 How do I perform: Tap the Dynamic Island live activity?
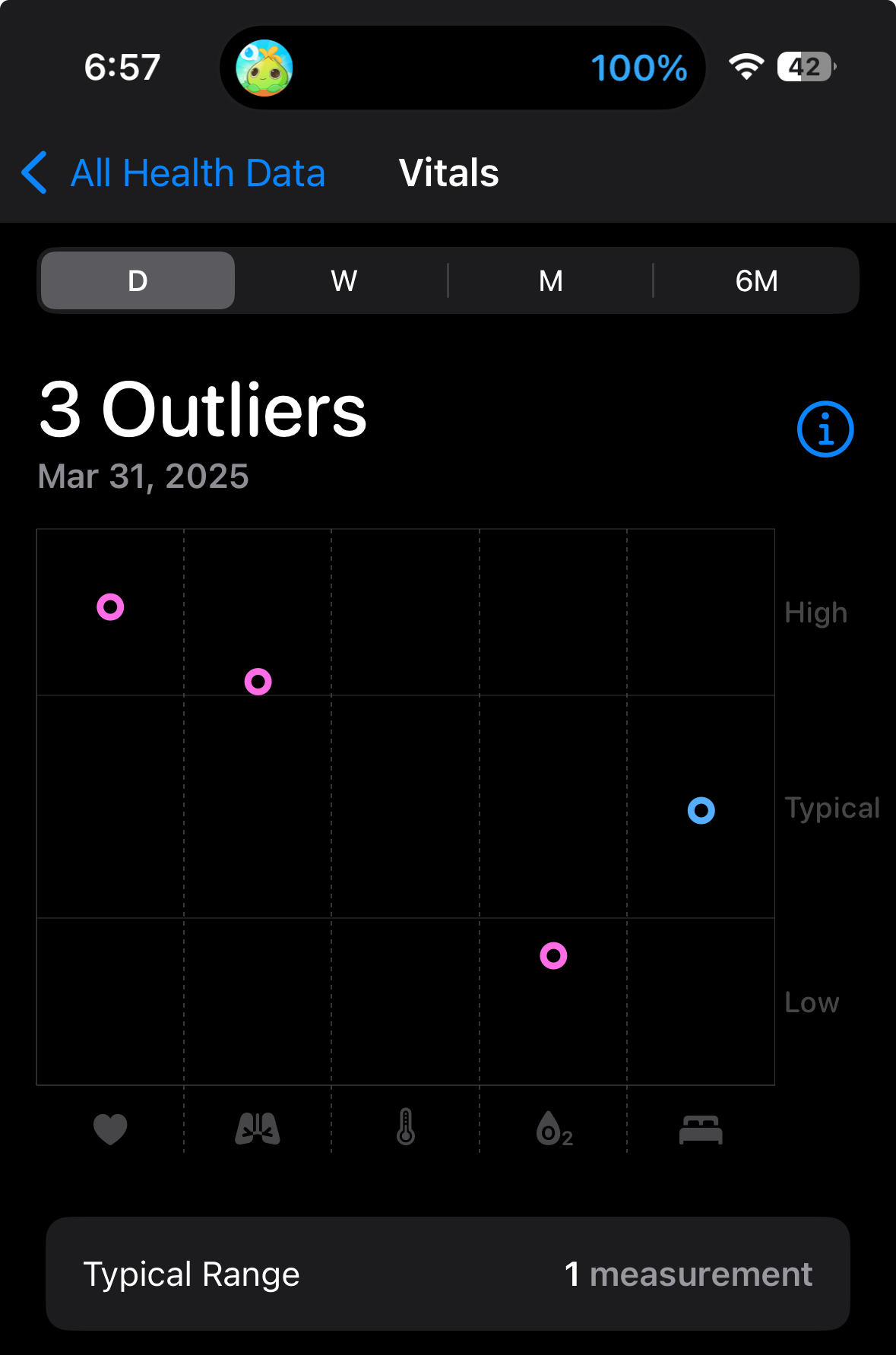pos(462,68)
